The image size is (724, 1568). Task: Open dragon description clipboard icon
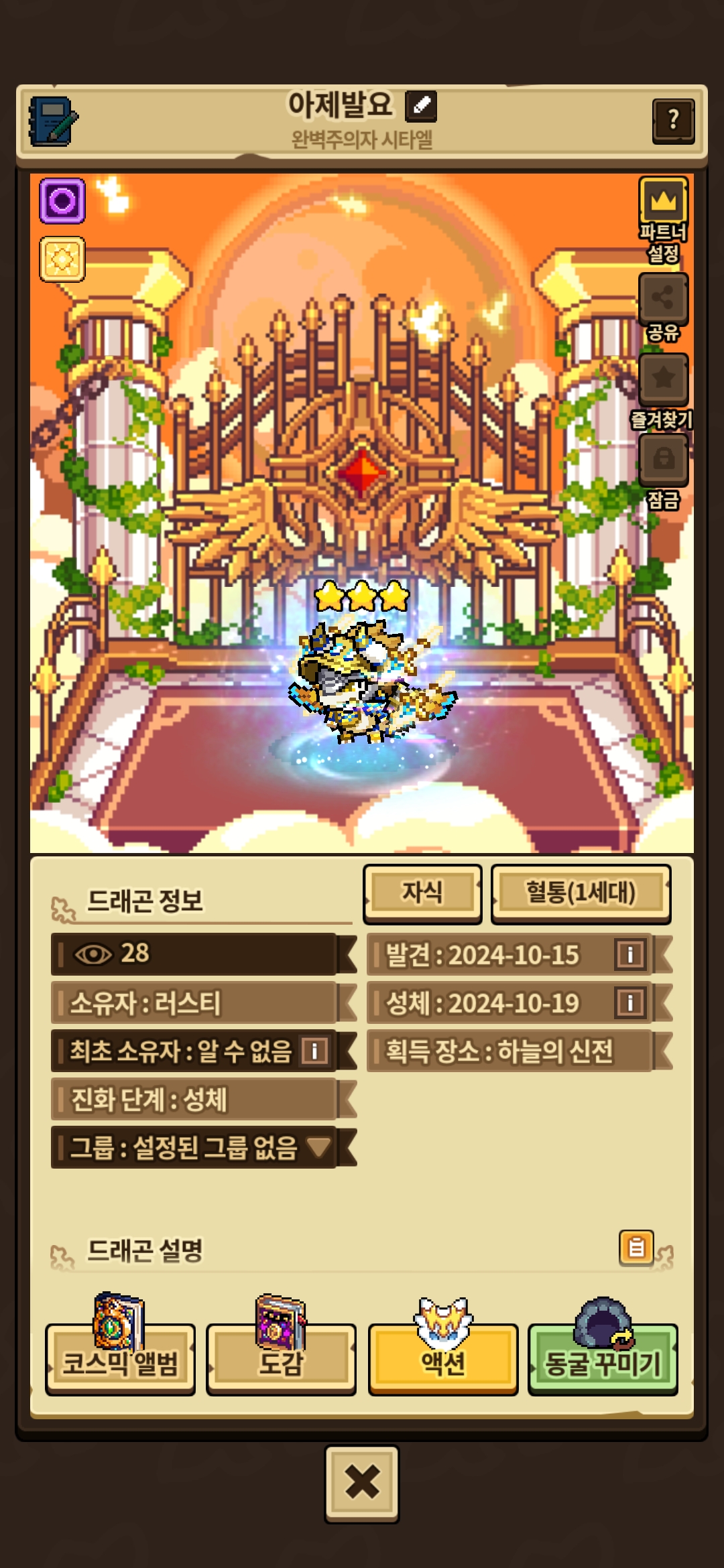click(636, 1248)
